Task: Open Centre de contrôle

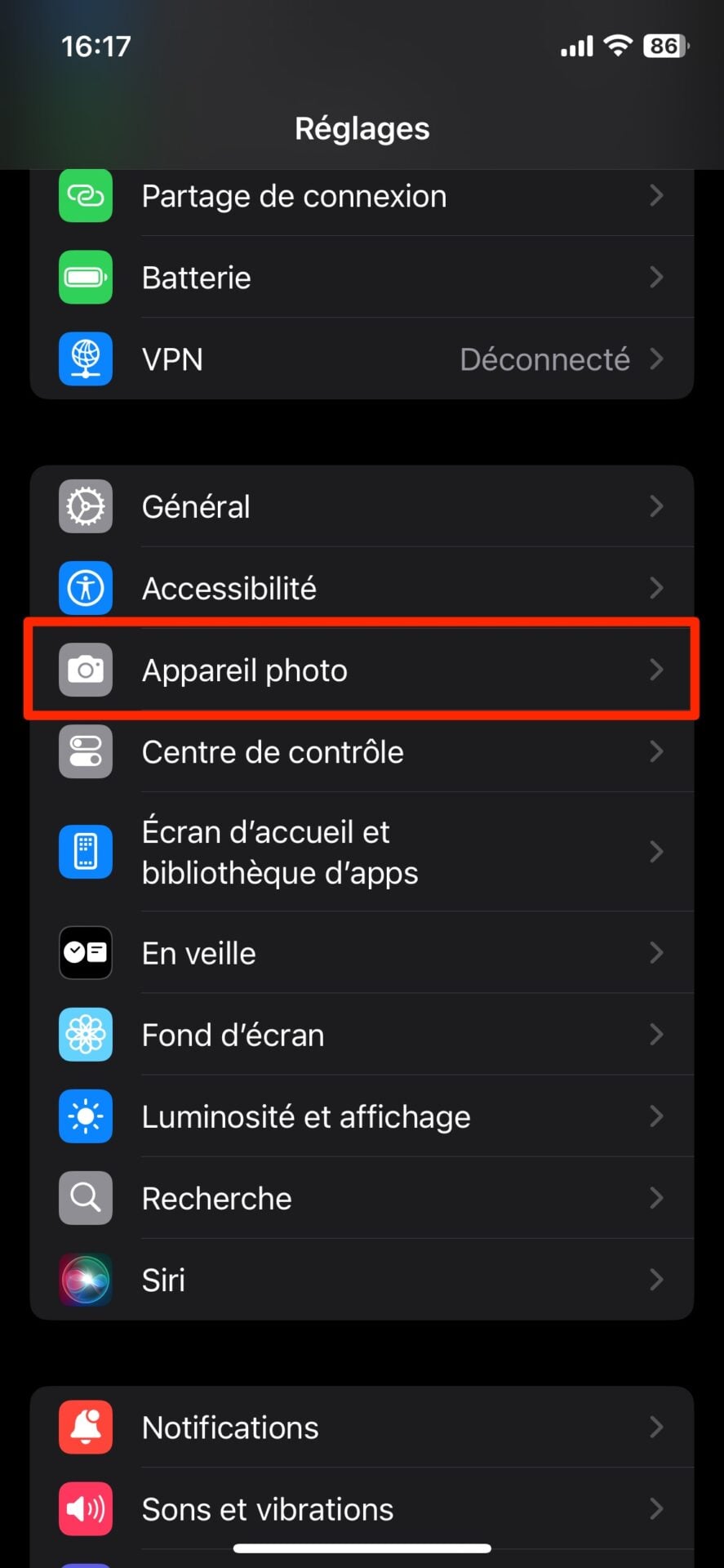Action: pos(362,751)
